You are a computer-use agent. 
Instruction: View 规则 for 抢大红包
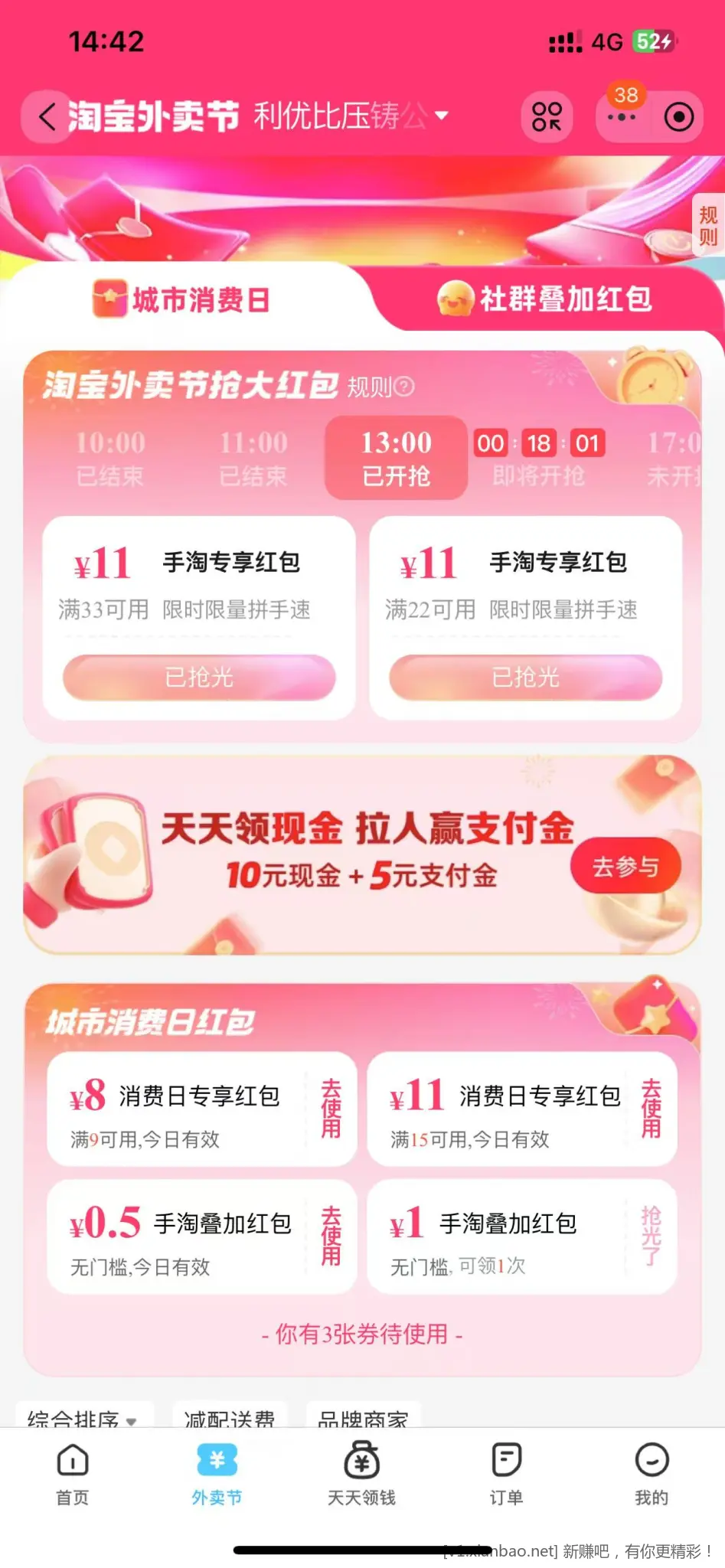click(380, 387)
